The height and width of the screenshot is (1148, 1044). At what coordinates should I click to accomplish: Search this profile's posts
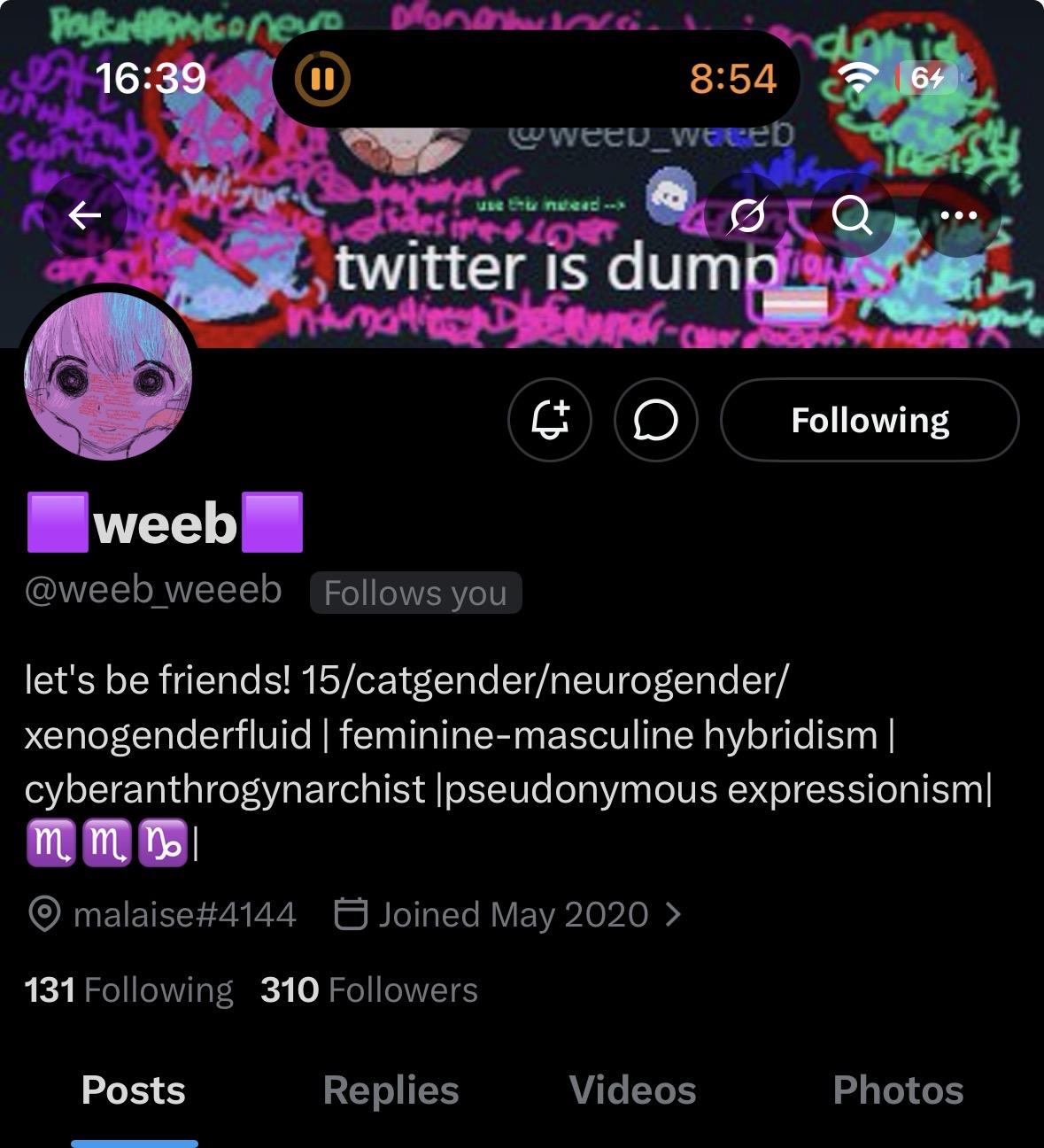tap(852, 215)
